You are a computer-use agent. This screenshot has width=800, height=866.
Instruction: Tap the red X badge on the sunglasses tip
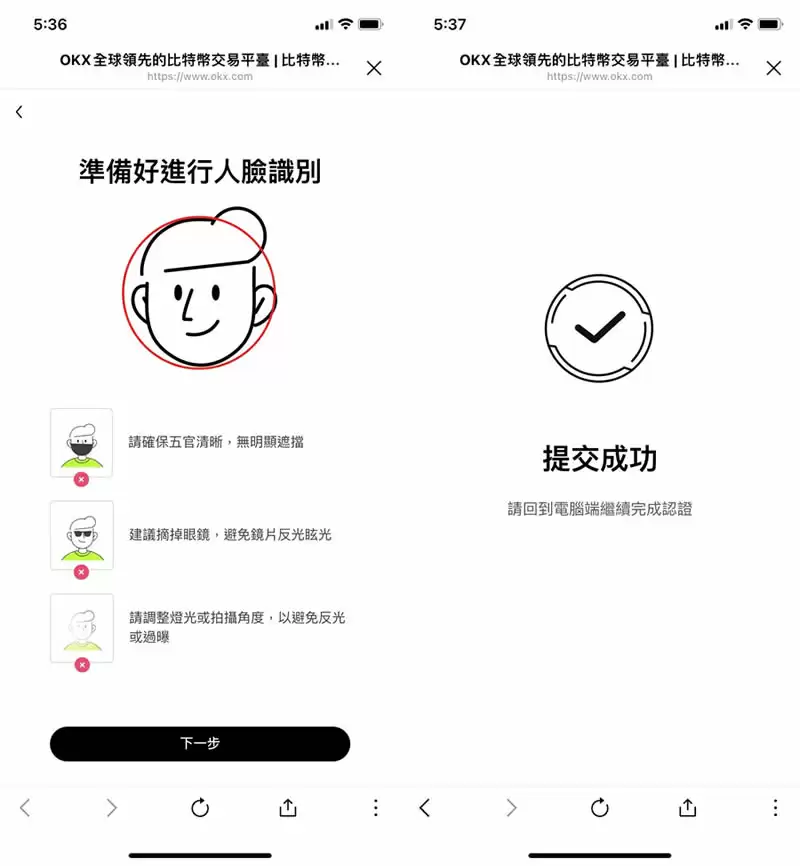coord(81,572)
